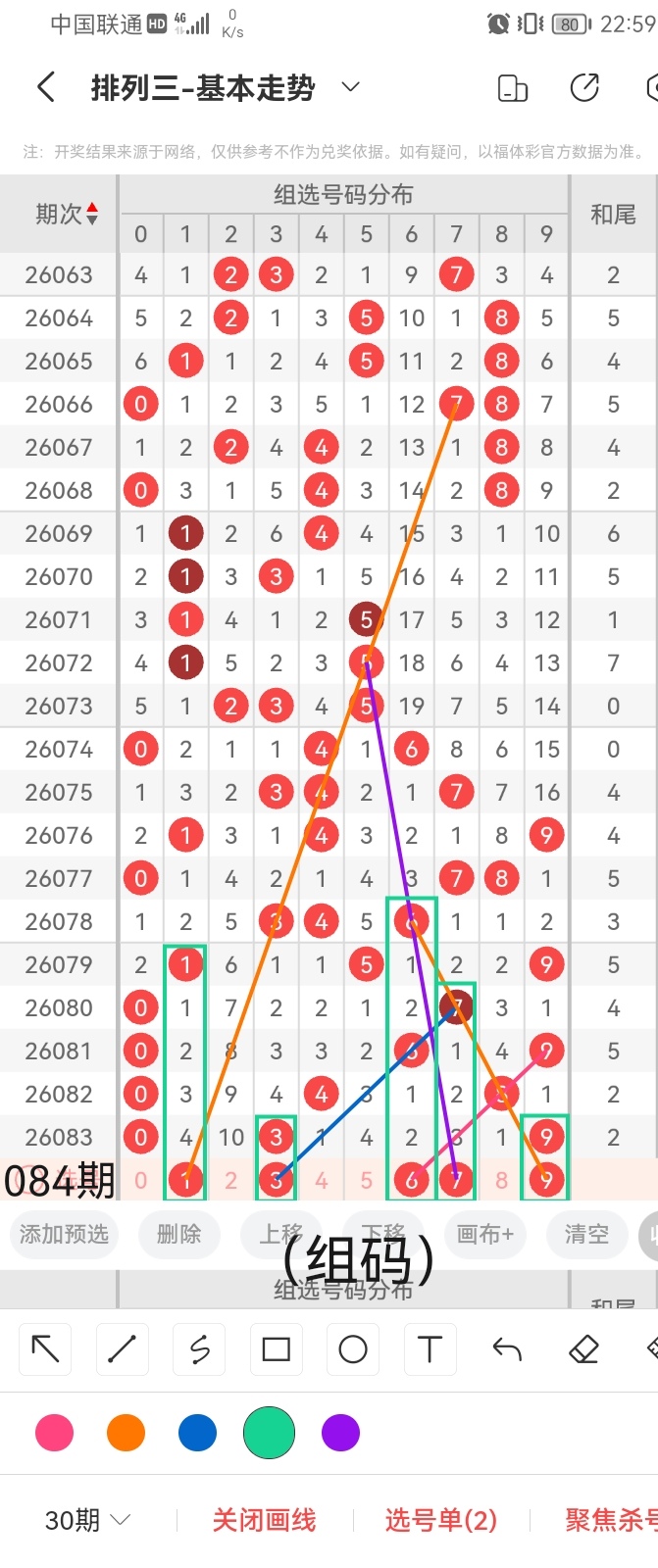Choose the freehand curve tool
Image resolution: width=658 pixels, height=1568 pixels.
(199, 1349)
